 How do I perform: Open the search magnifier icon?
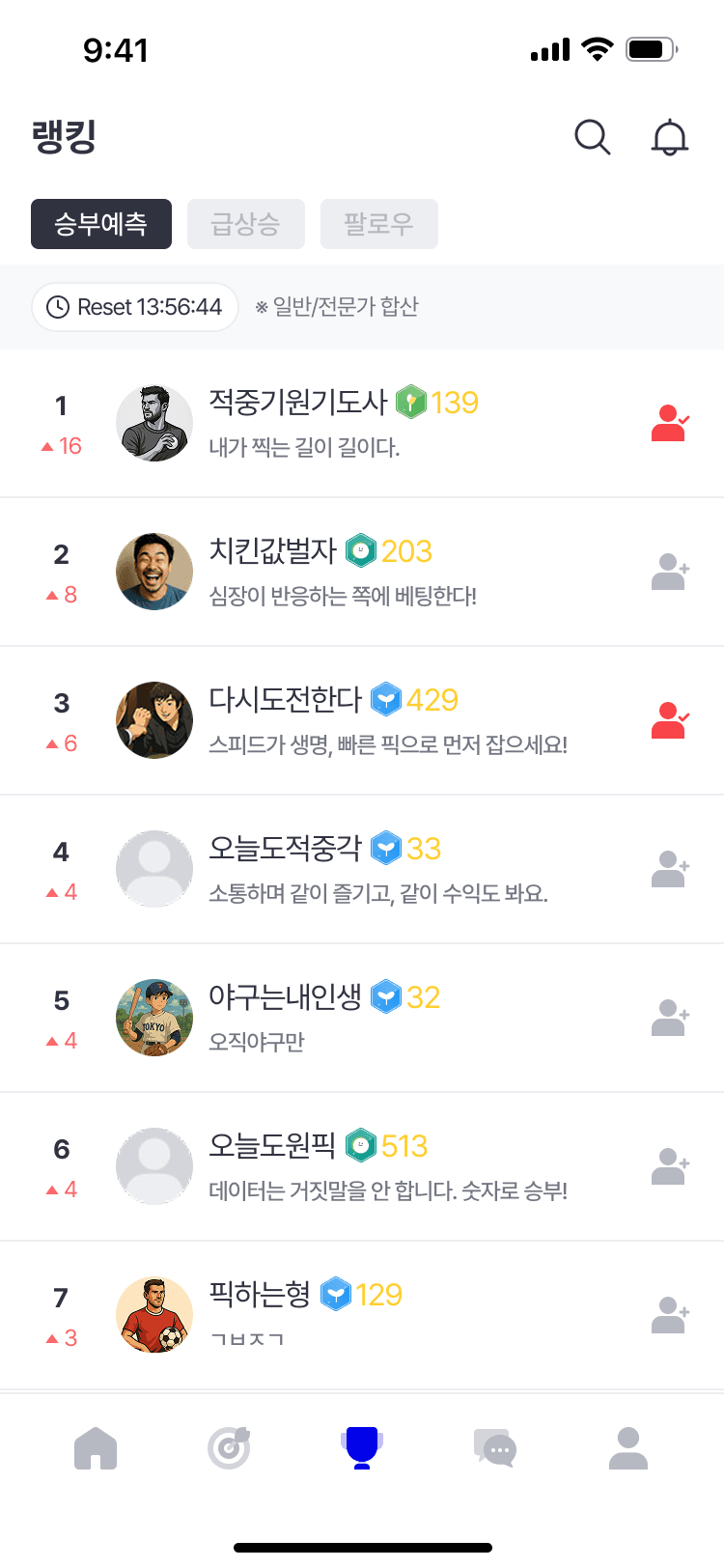[x=592, y=137]
